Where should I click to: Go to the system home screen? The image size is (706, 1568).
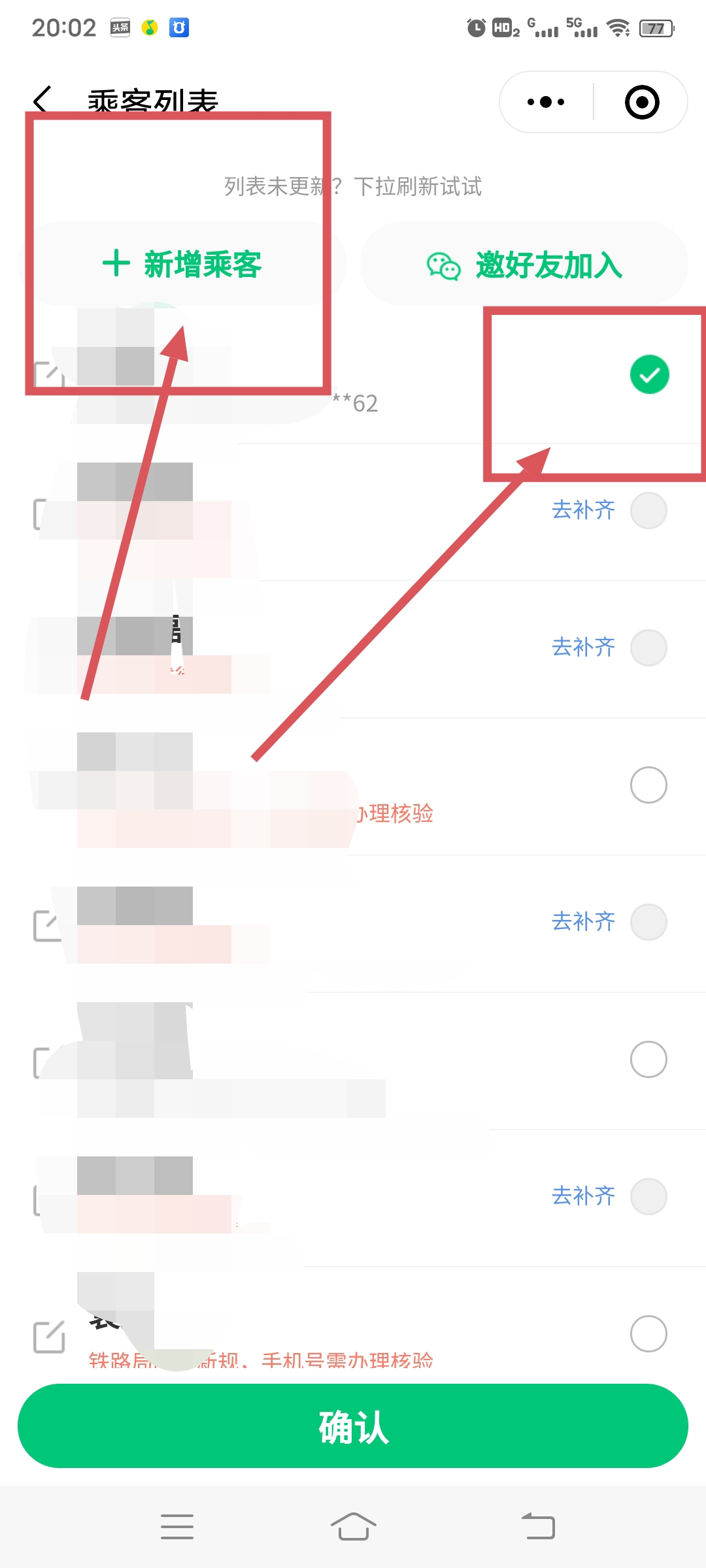point(353,1527)
